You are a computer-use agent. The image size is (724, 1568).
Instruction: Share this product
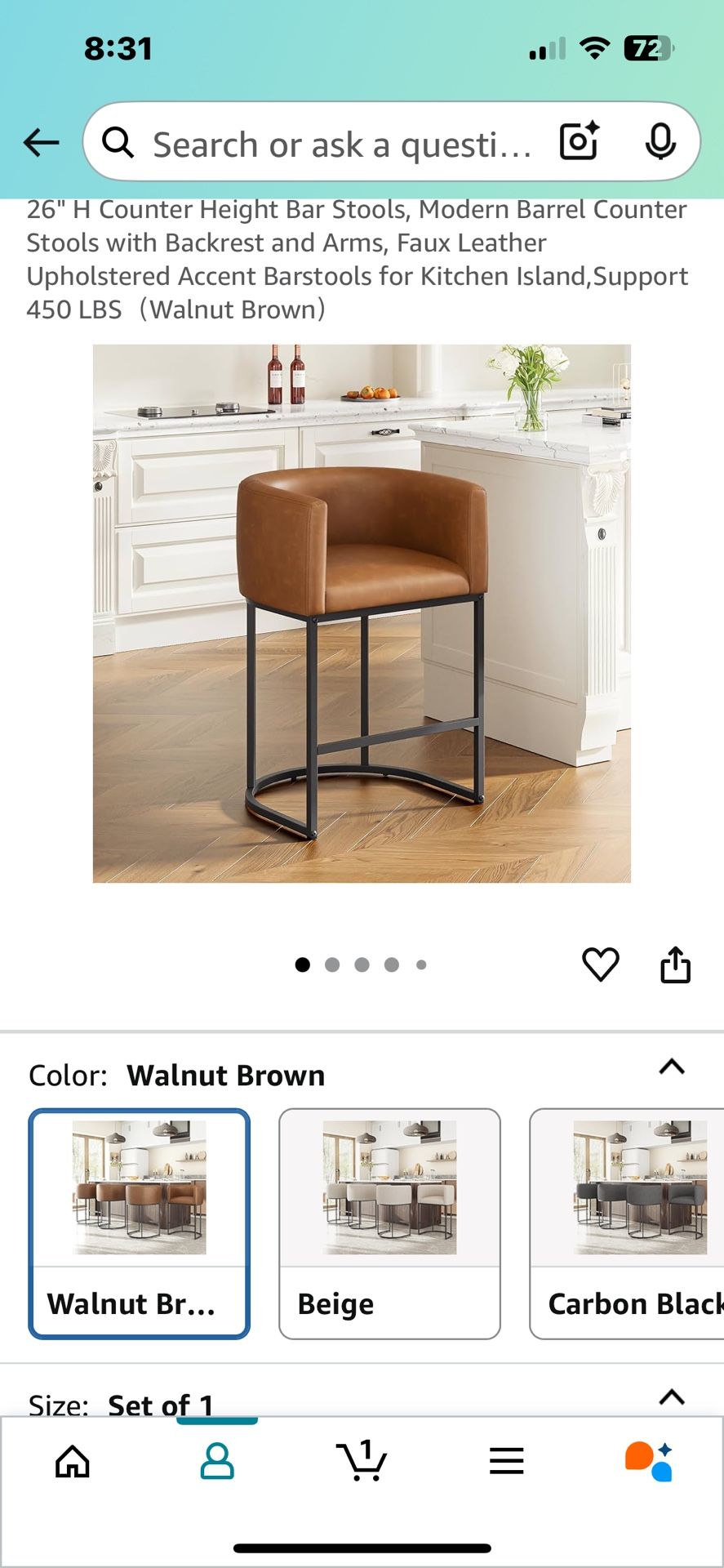tap(675, 964)
